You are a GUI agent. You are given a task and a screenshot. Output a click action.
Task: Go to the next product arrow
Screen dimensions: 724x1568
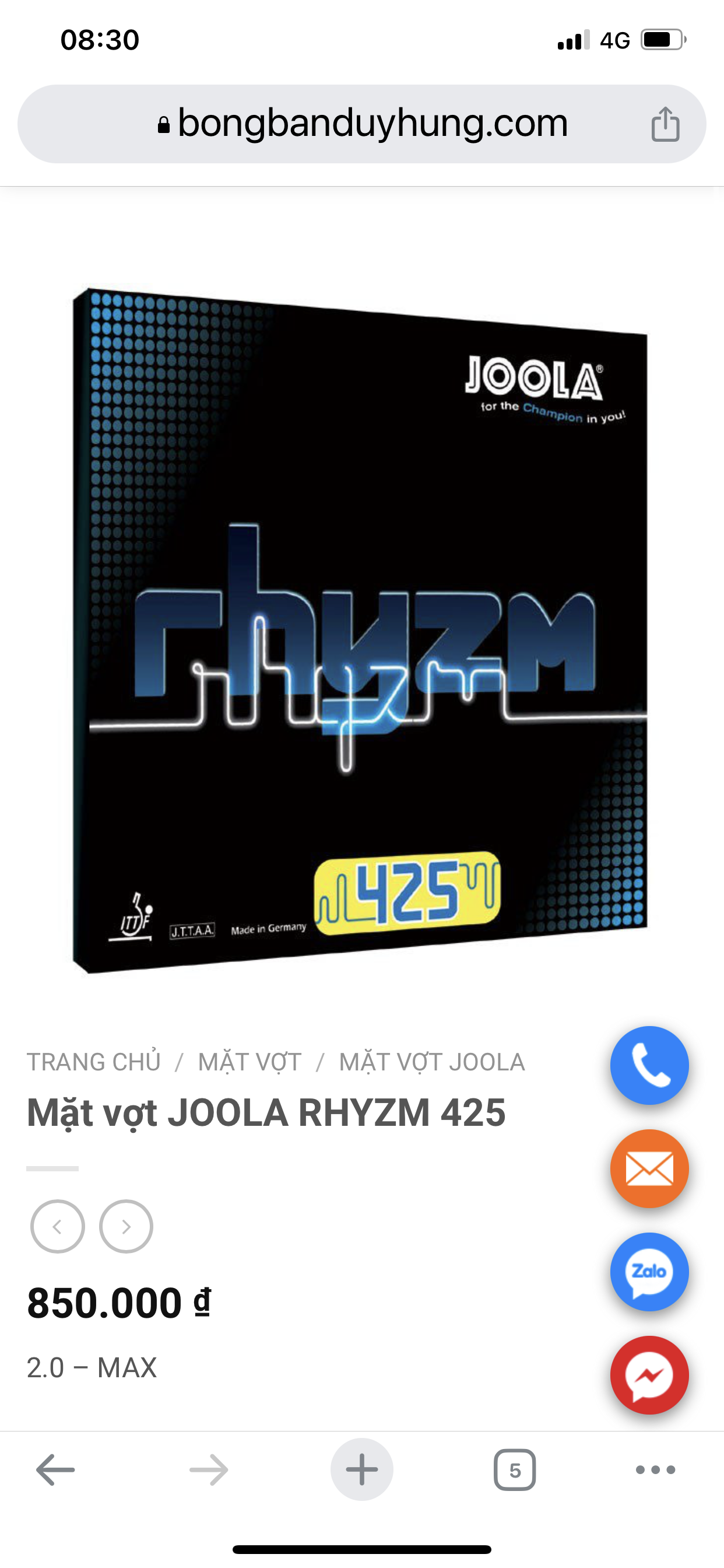(x=126, y=1227)
